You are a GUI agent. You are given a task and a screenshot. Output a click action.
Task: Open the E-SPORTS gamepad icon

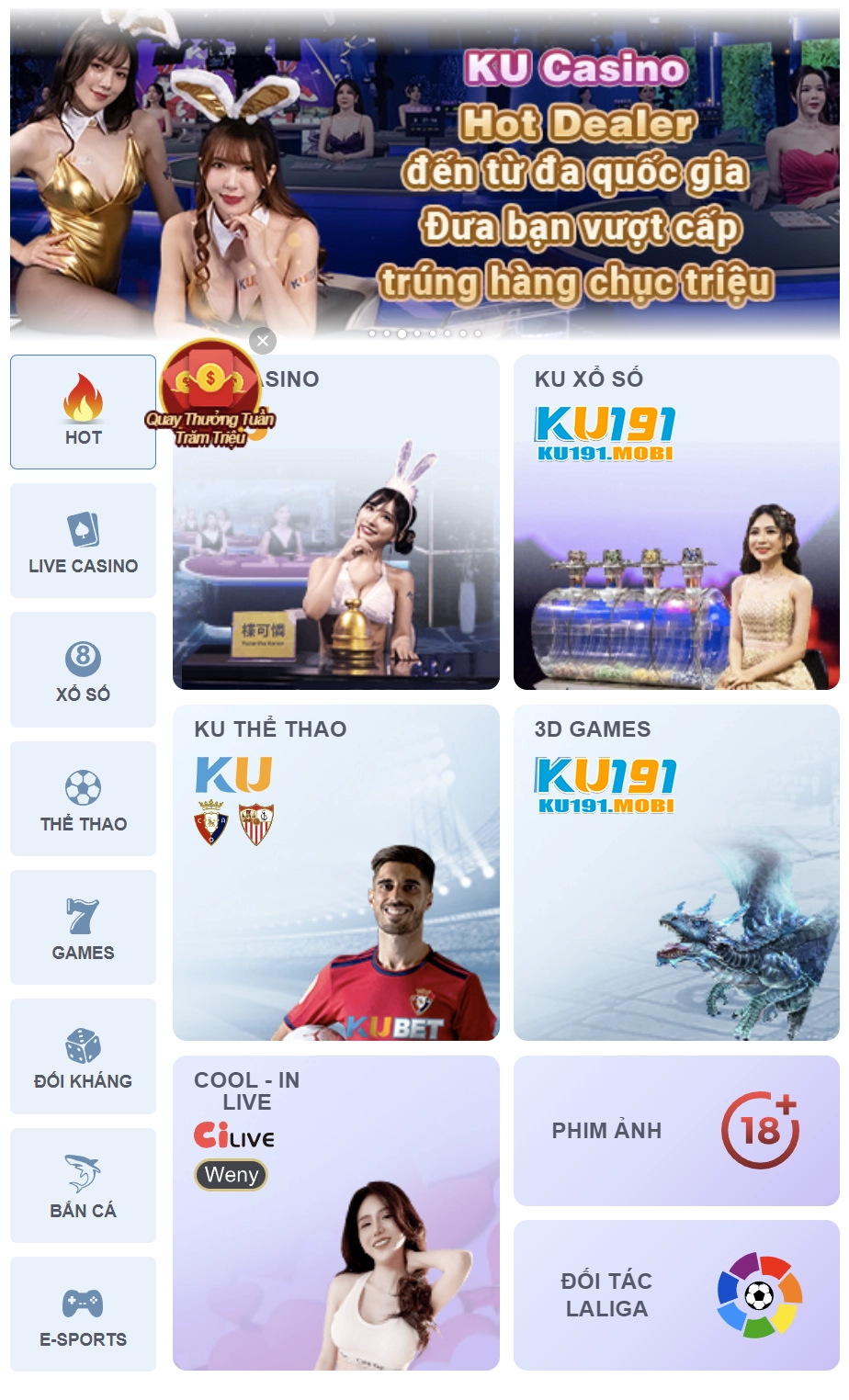click(83, 1303)
